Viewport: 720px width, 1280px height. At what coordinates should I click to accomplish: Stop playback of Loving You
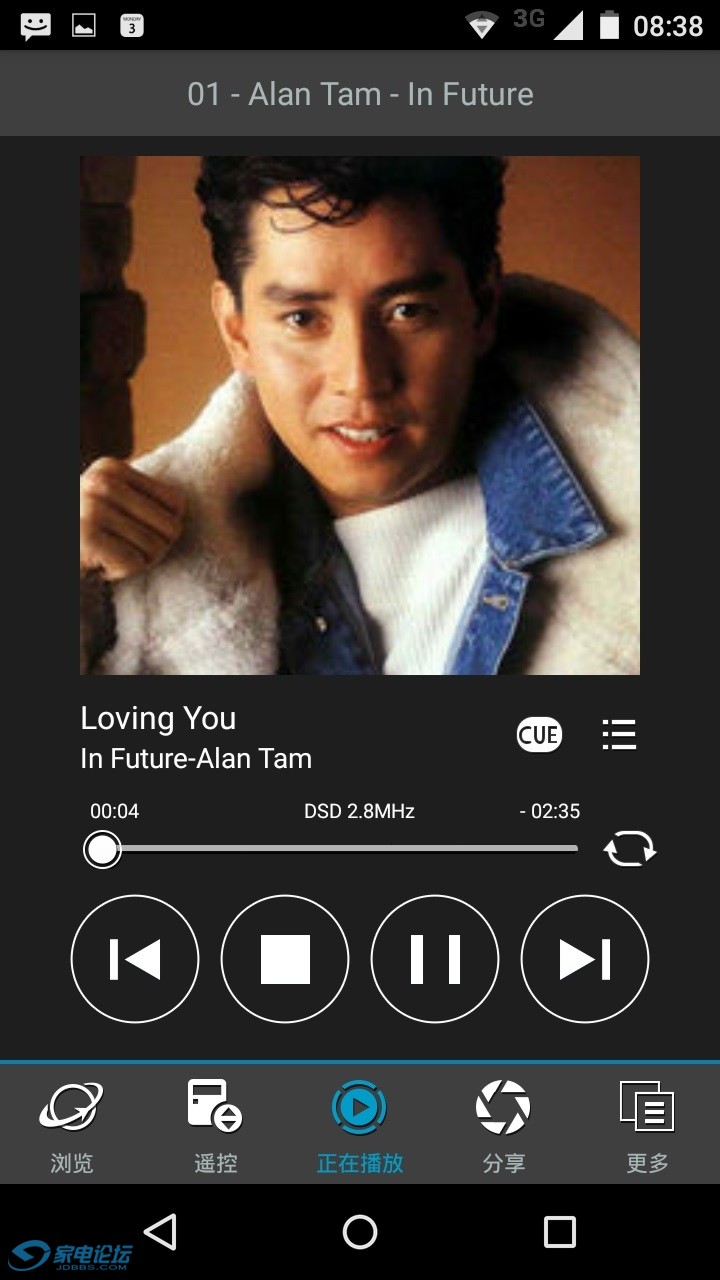[285, 959]
